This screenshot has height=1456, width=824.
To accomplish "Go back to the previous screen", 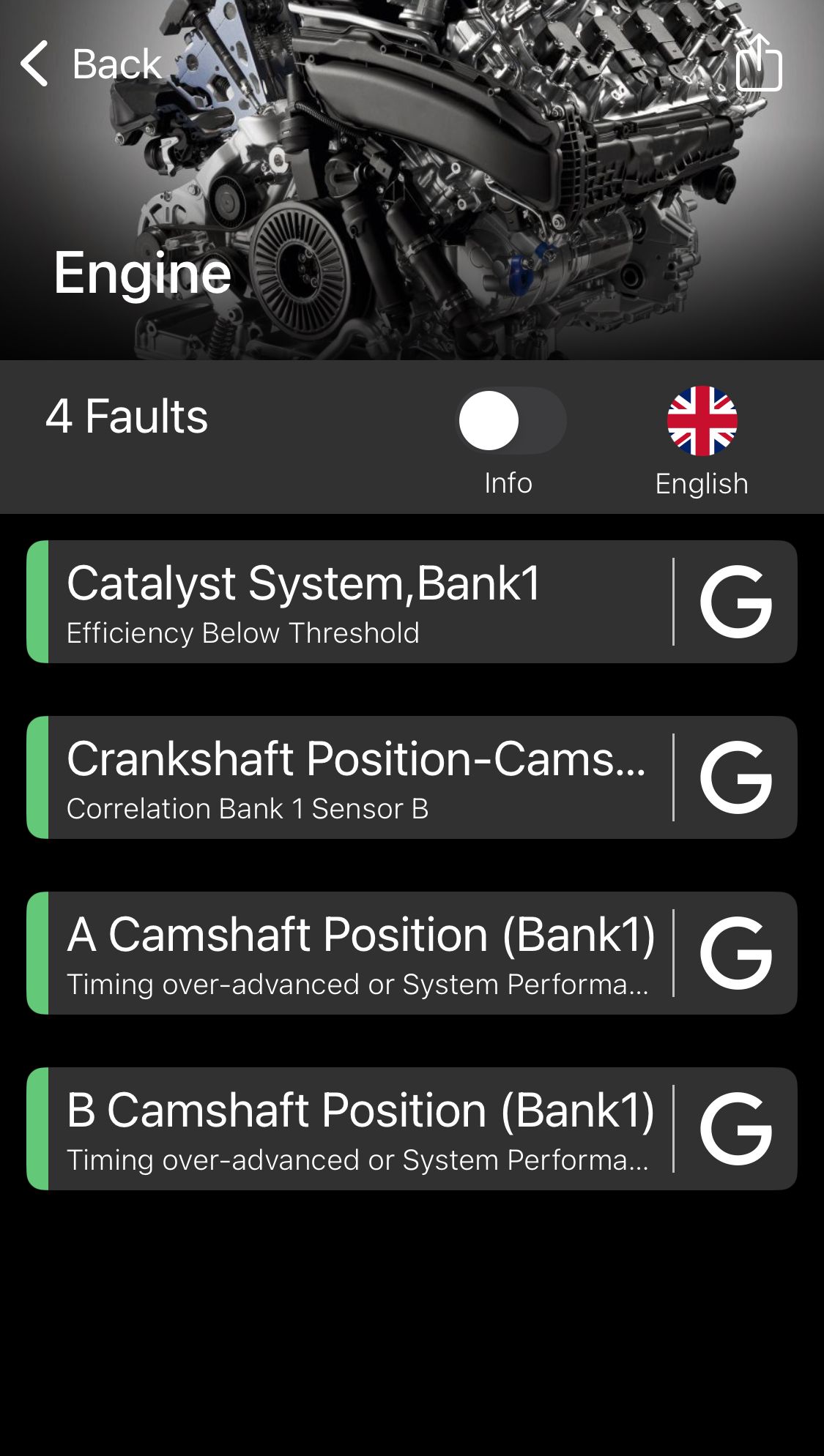I will (x=89, y=64).
